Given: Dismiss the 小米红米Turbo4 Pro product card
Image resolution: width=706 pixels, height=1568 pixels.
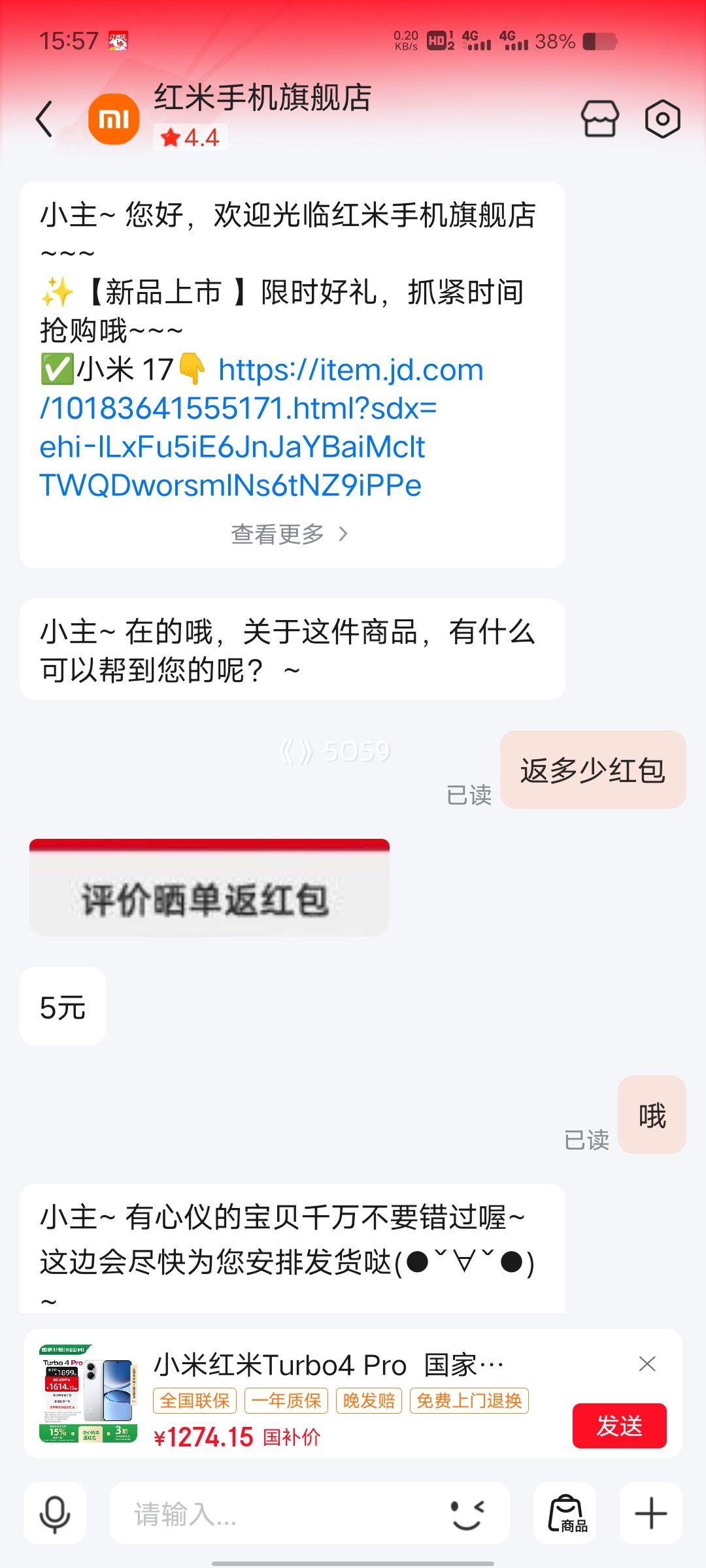Looking at the screenshot, I should click(x=647, y=1364).
